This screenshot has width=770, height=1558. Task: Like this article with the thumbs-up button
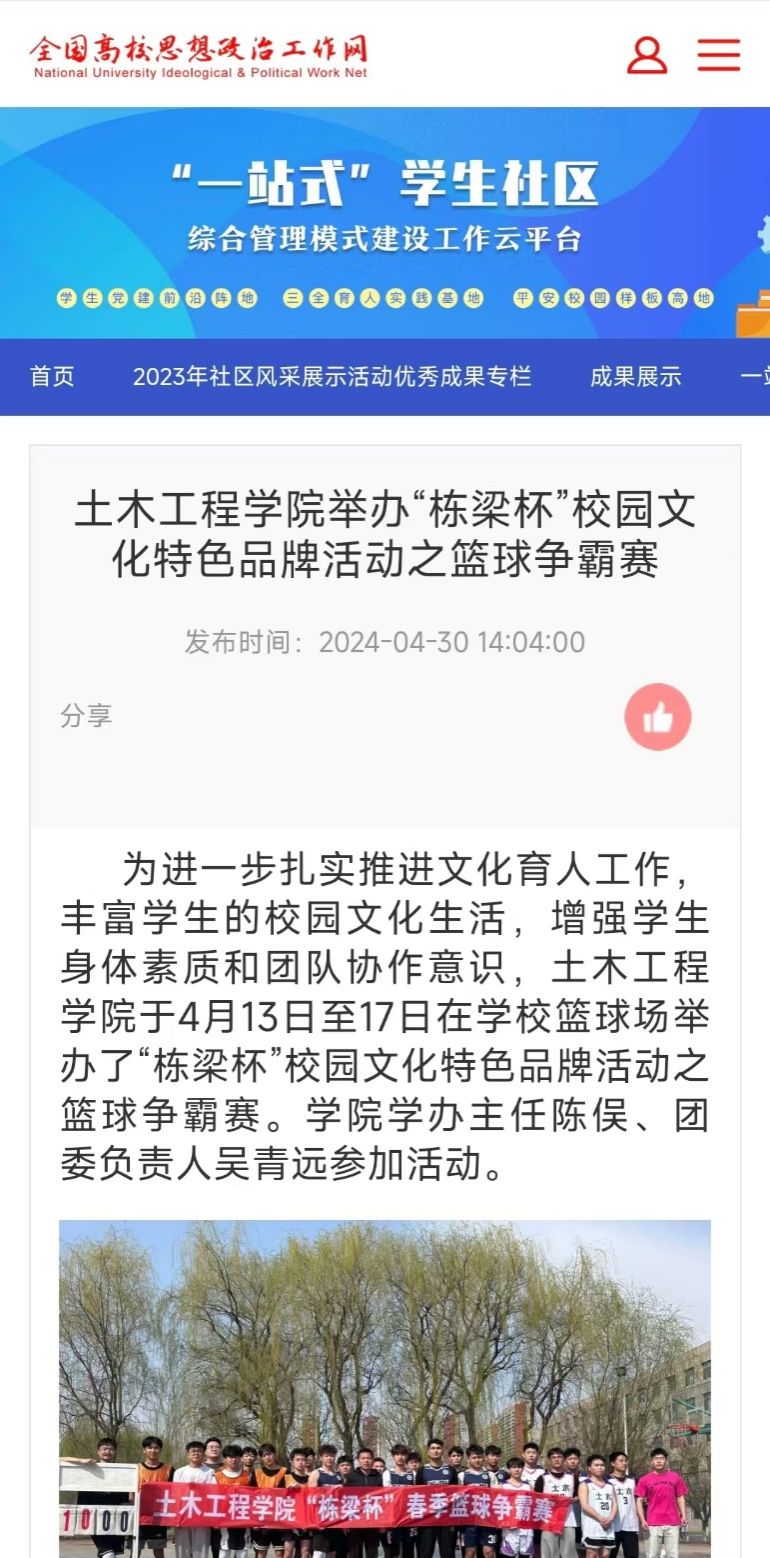click(x=658, y=716)
